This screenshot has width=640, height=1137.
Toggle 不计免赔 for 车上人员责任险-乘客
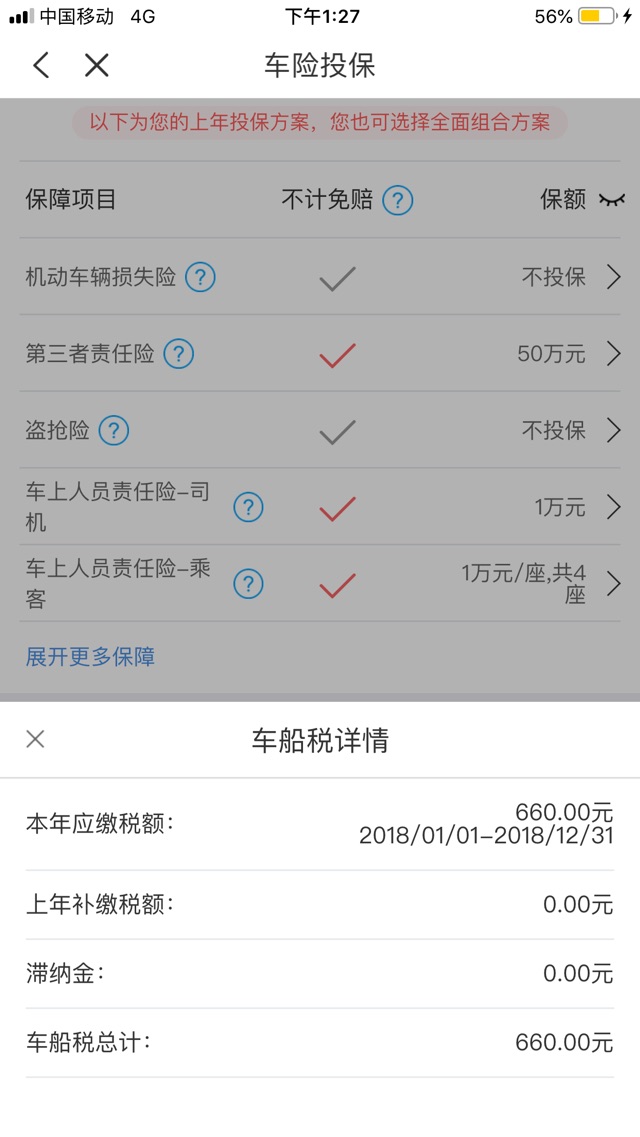(x=337, y=584)
